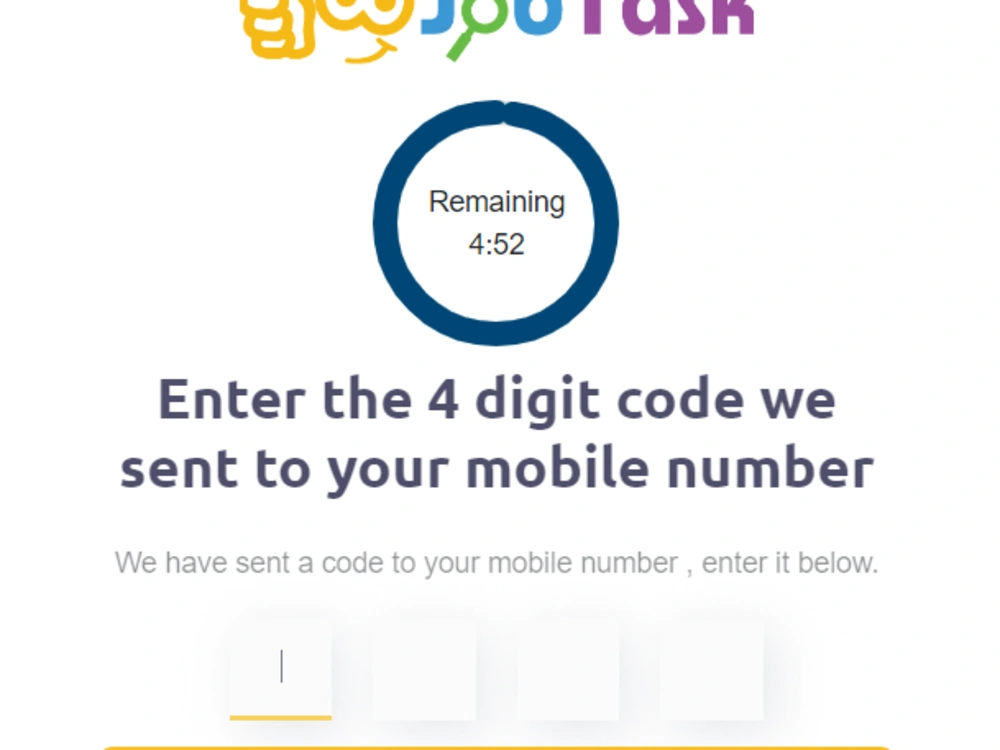Tap the third code digit box
This screenshot has height=750, width=1000.
[x=568, y=668]
